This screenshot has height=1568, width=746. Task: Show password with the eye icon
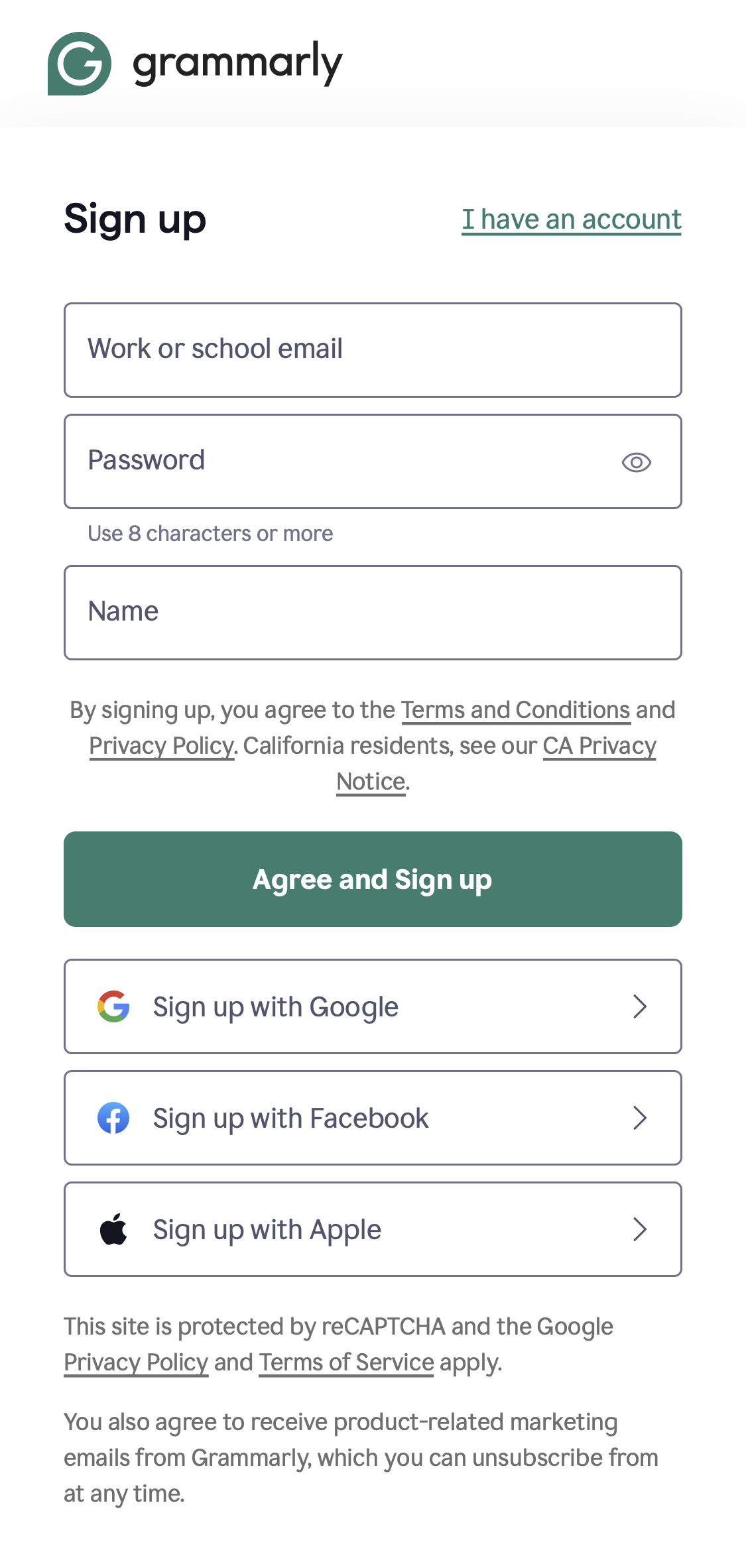pyautogui.click(x=636, y=462)
